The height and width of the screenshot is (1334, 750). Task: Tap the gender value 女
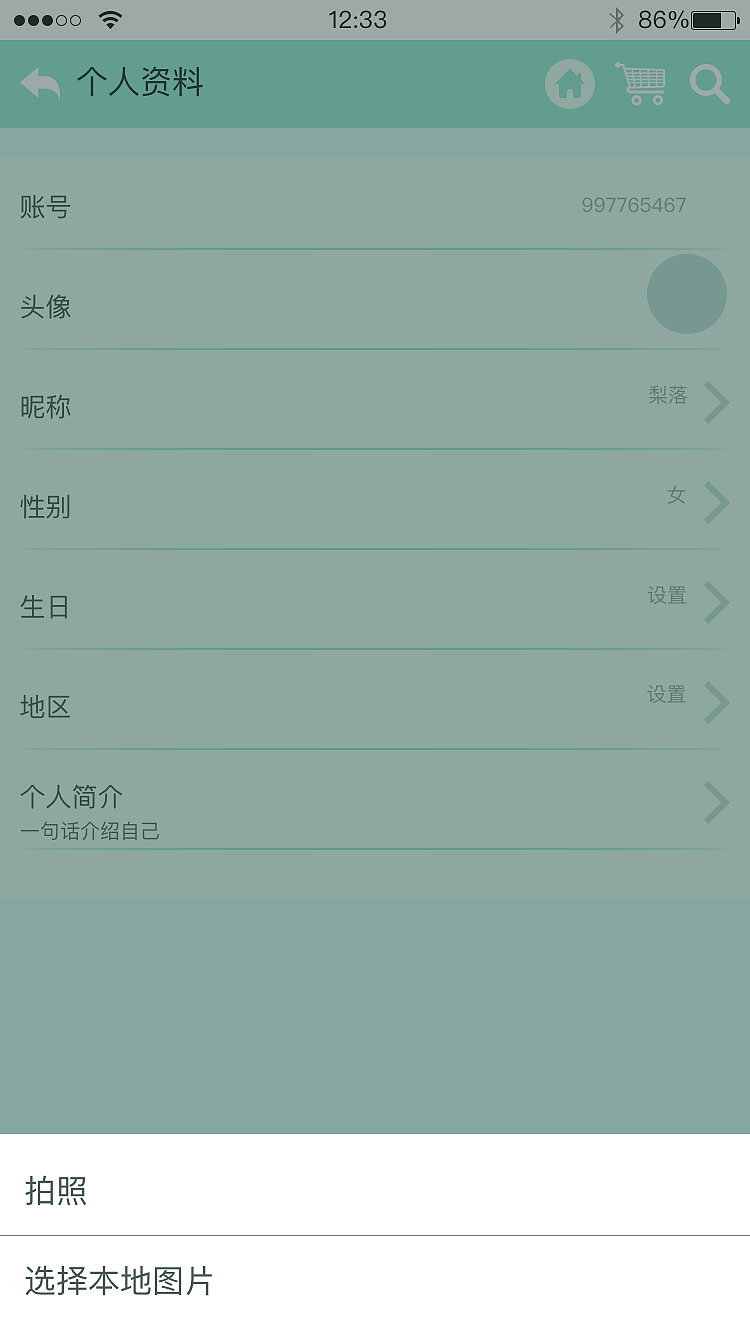675,495
